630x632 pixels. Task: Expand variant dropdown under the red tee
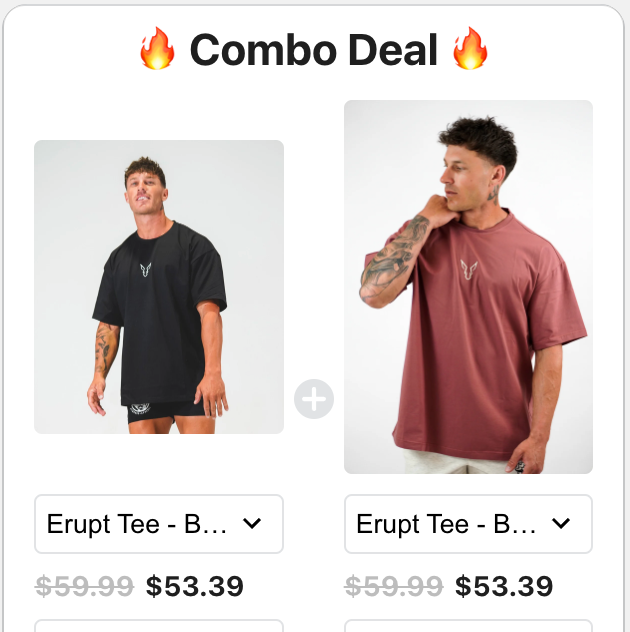click(x=468, y=524)
